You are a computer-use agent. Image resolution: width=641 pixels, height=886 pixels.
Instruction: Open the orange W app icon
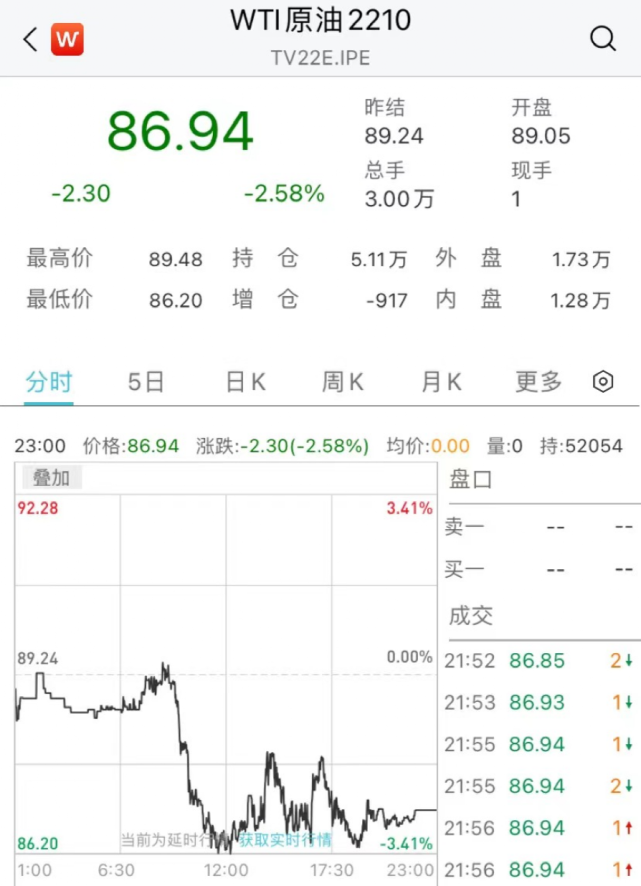[x=68, y=39]
